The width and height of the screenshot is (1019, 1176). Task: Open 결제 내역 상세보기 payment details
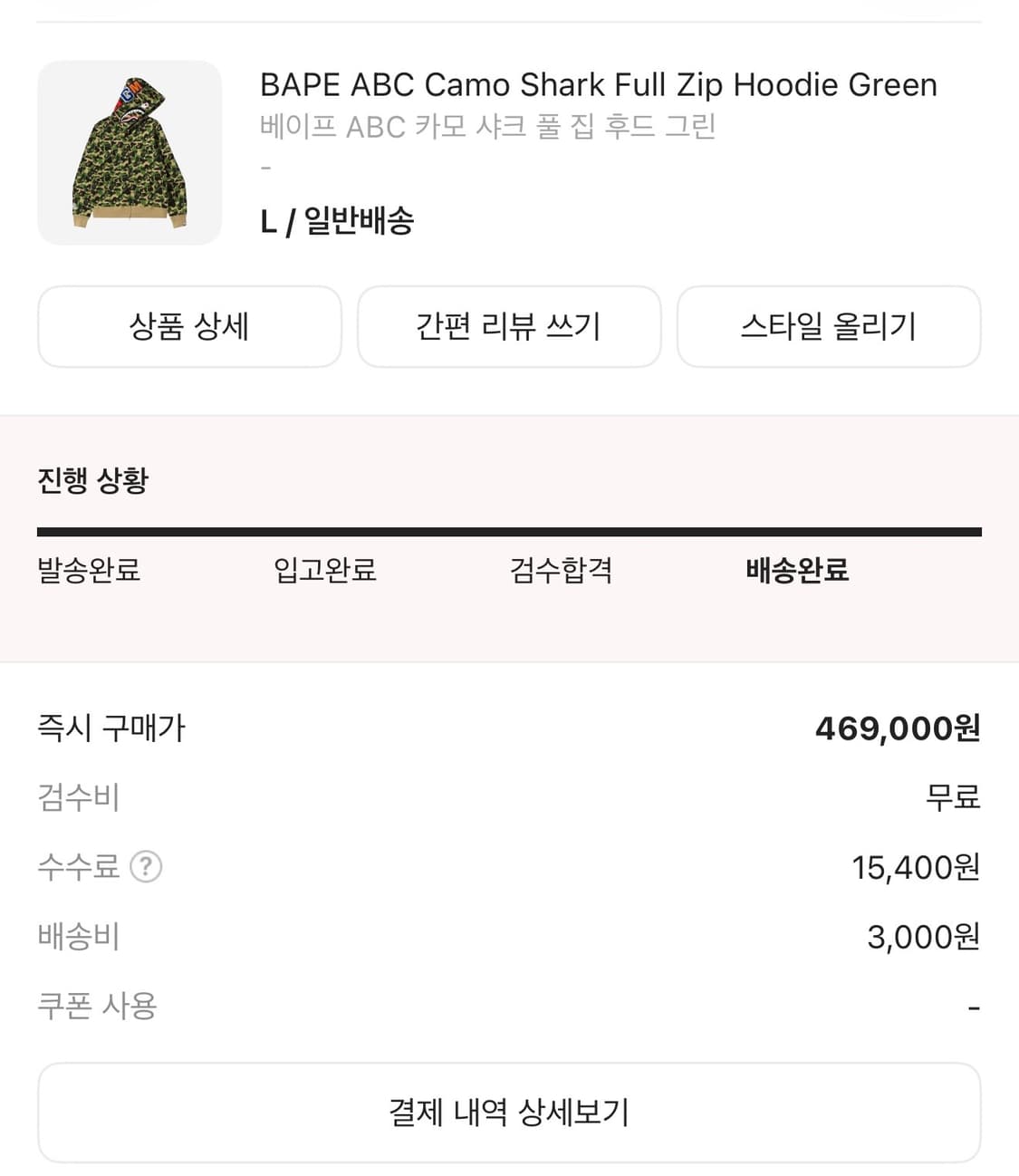[x=509, y=1112]
